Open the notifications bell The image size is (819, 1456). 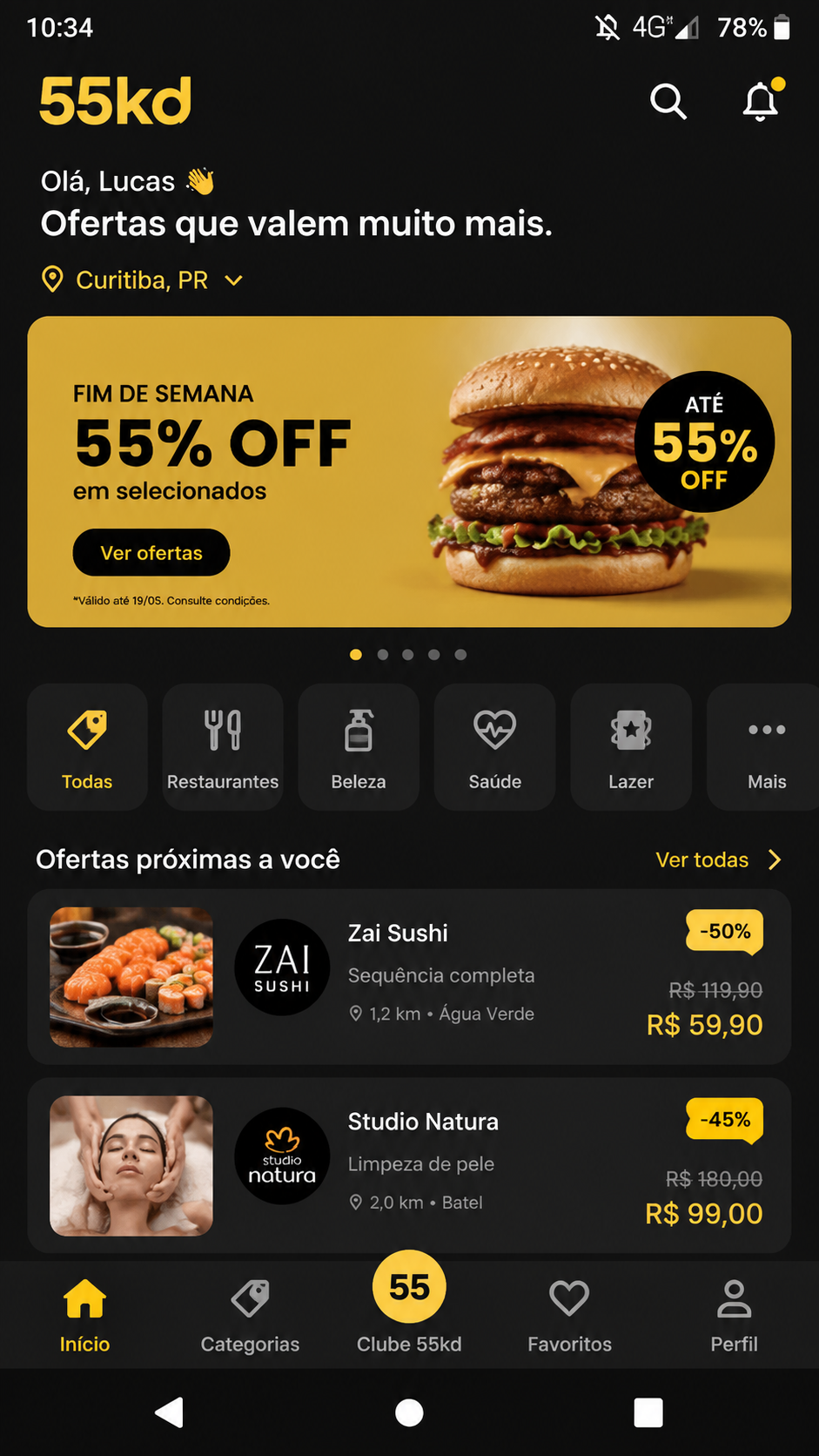pos(762,100)
